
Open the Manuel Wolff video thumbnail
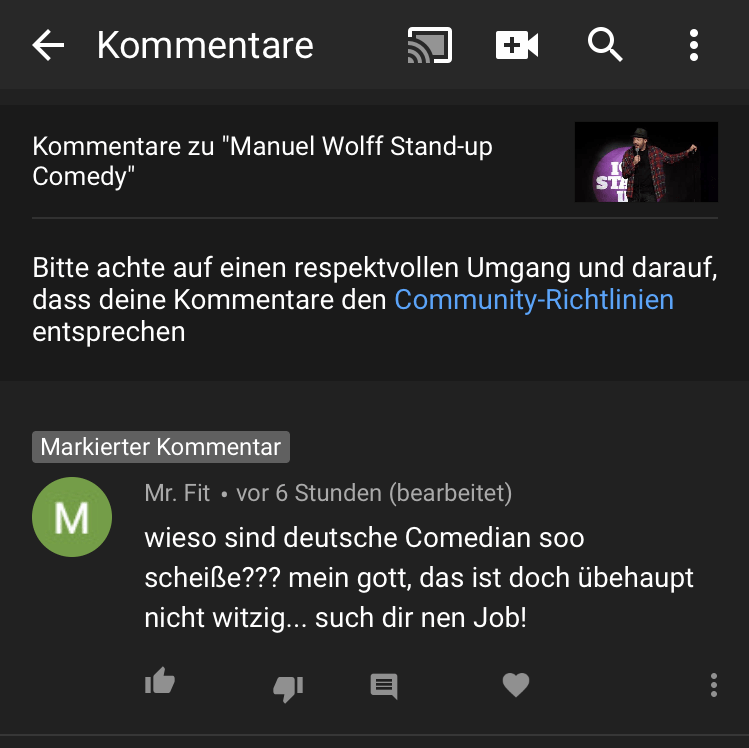tap(646, 162)
